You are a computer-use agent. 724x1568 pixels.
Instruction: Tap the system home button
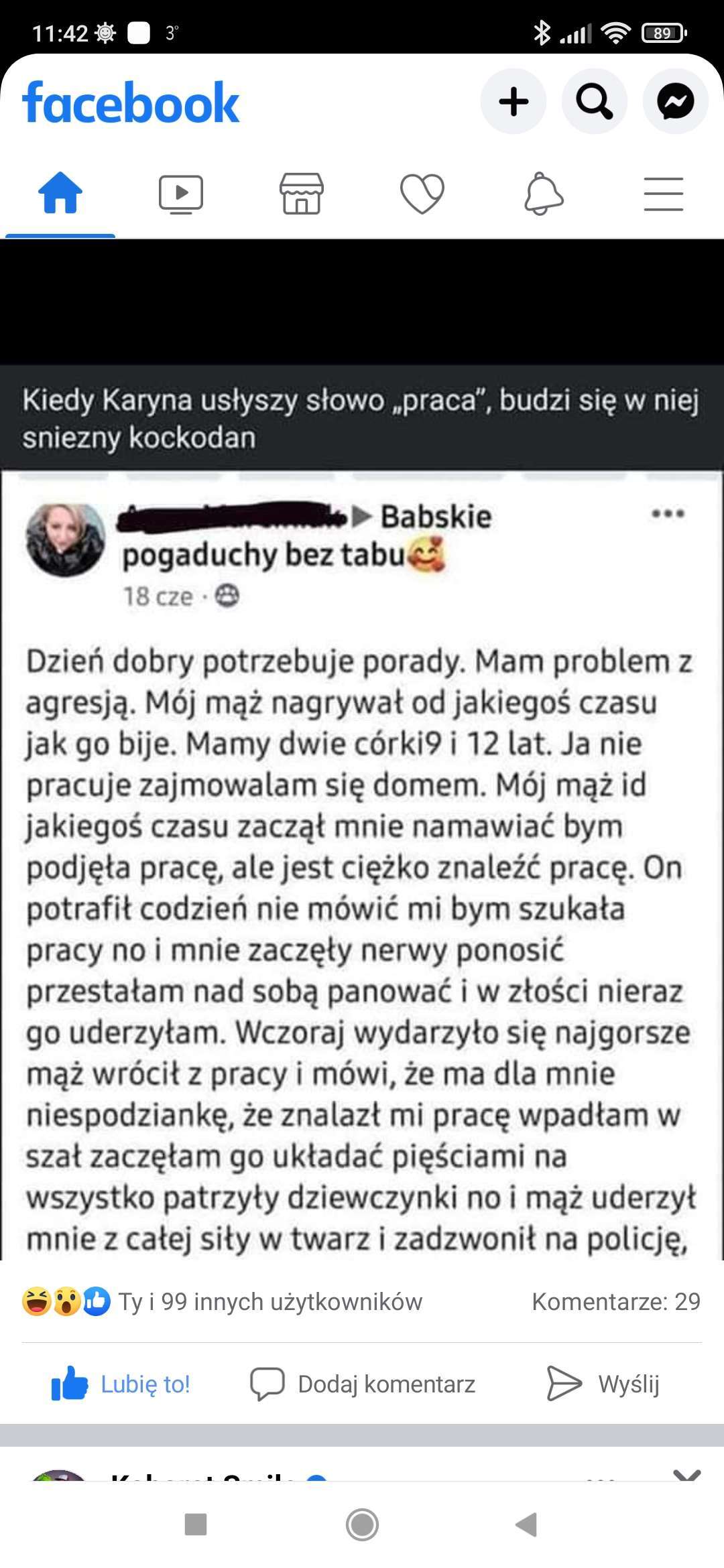[362, 1524]
